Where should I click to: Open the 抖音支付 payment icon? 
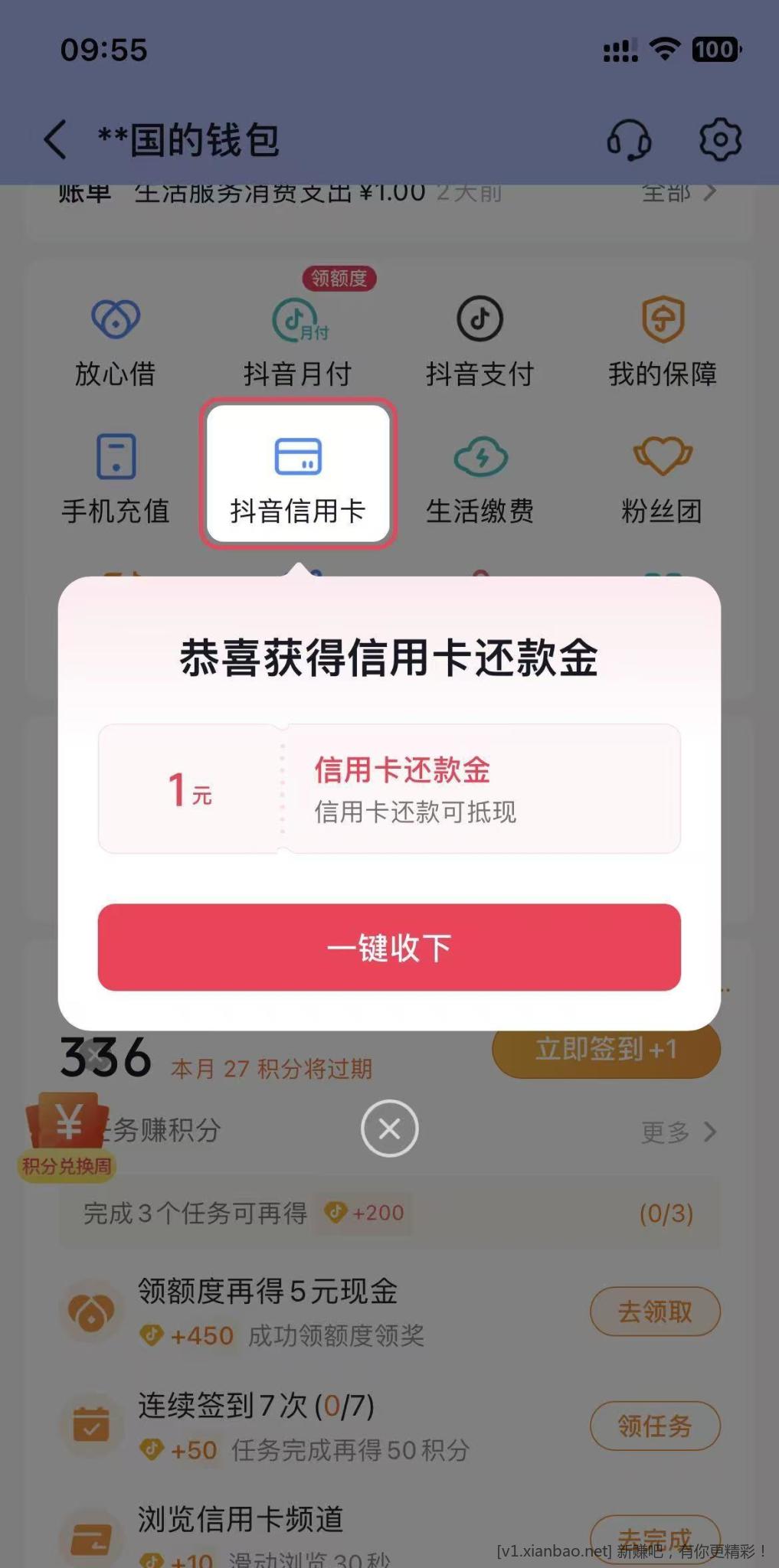480,337
